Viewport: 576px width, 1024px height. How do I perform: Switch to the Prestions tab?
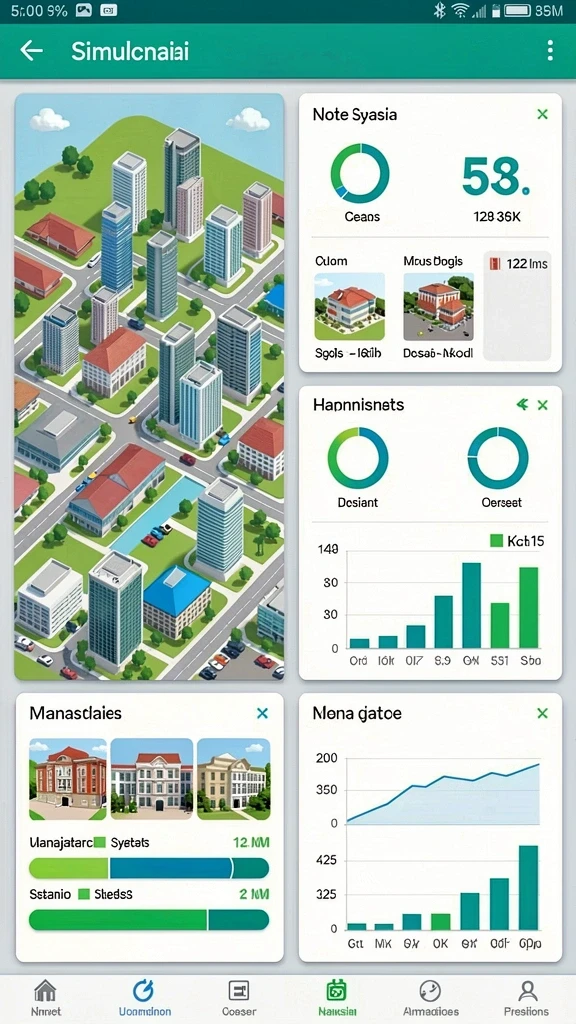click(526, 999)
